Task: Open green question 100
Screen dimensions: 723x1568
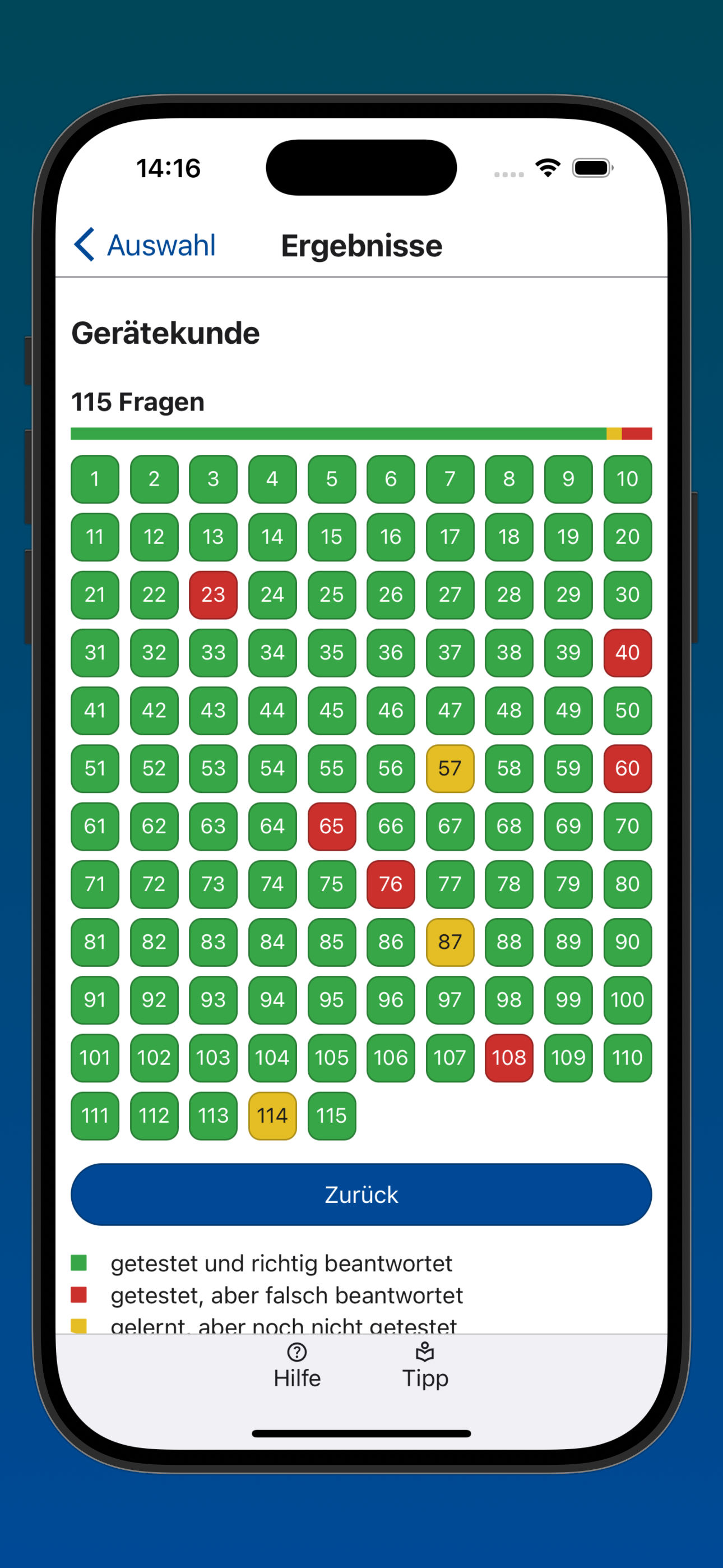Action: 627,999
